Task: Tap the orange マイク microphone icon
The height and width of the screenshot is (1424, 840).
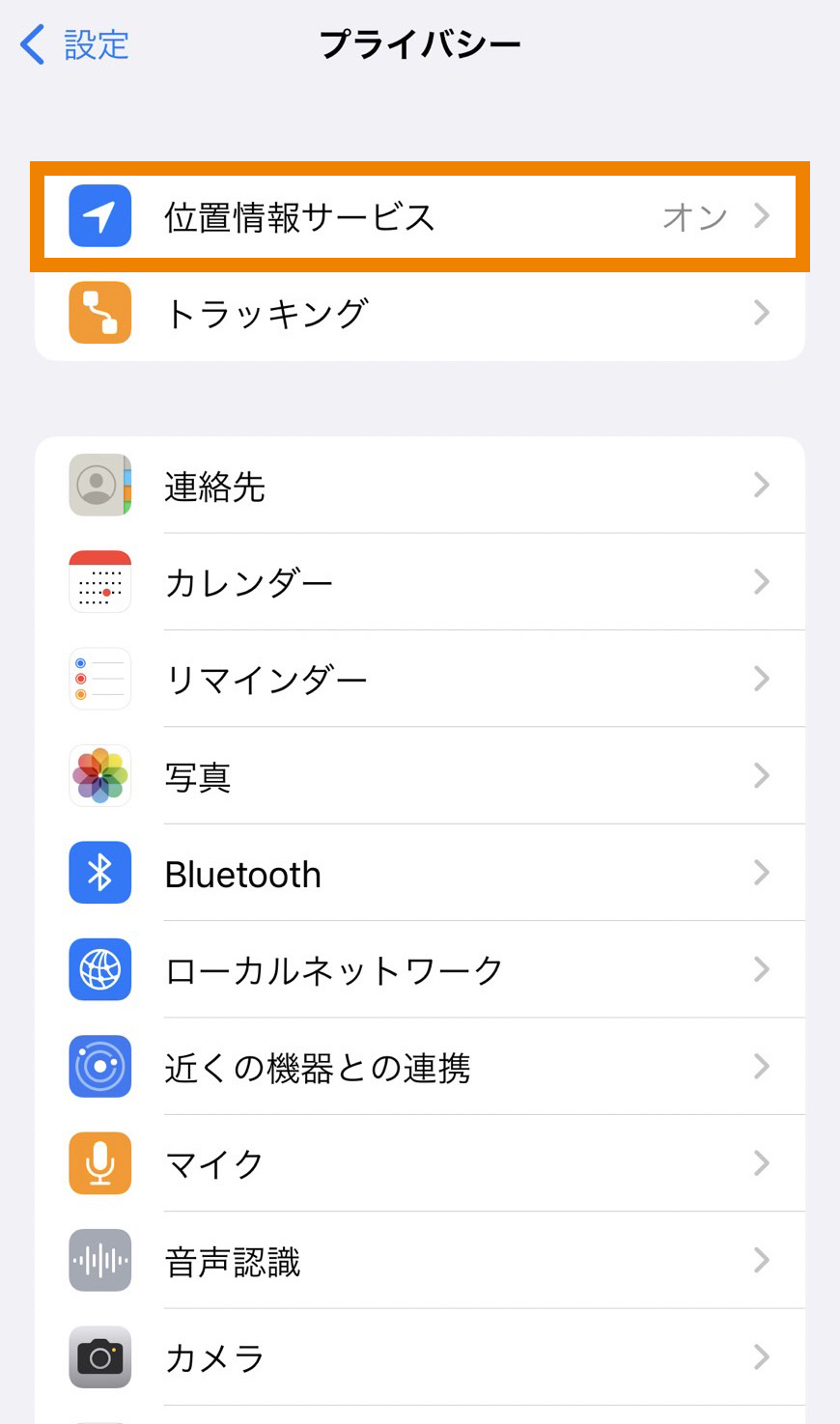Action: click(x=99, y=1163)
